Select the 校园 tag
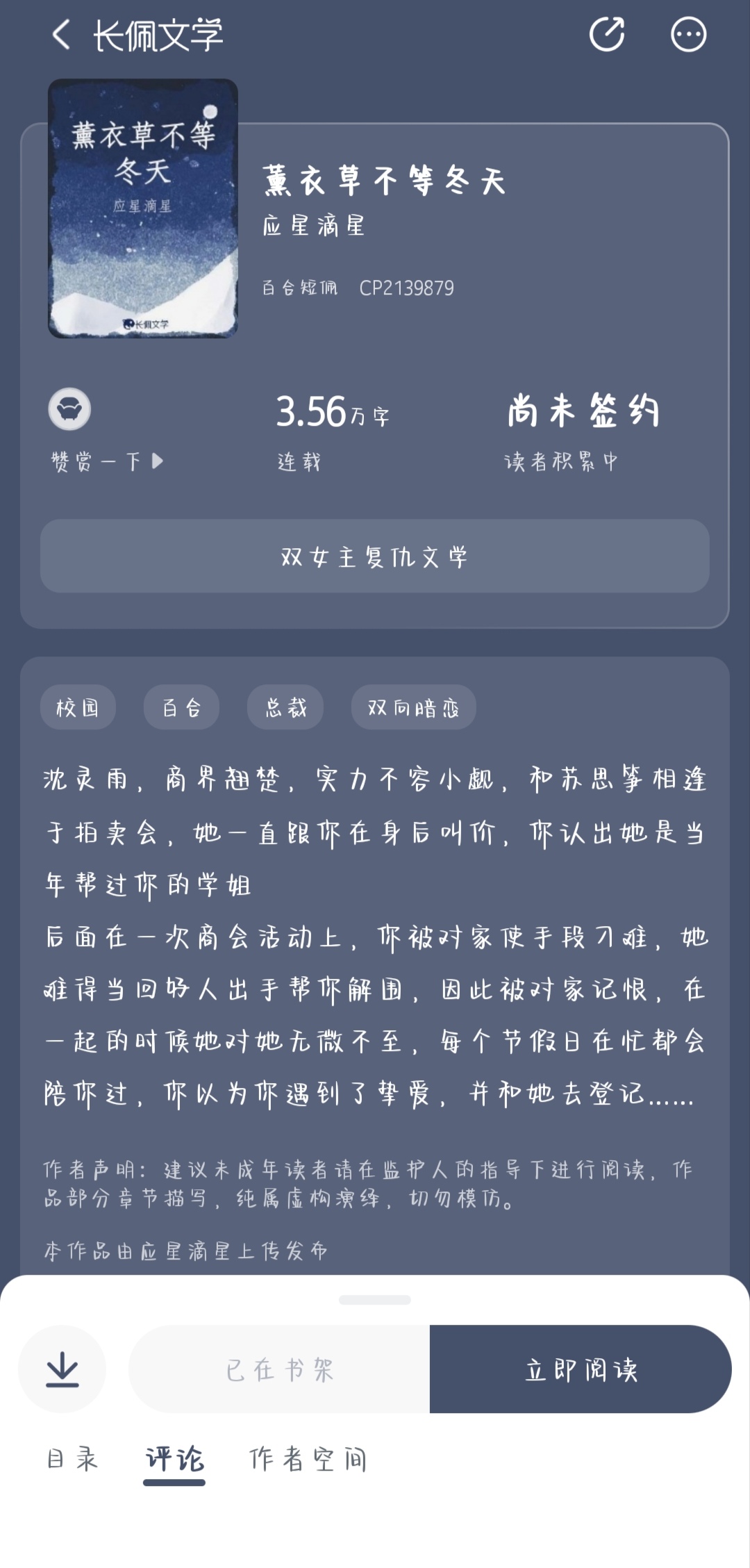The width and height of the screenshot is (750, 1568). [78, 707]
